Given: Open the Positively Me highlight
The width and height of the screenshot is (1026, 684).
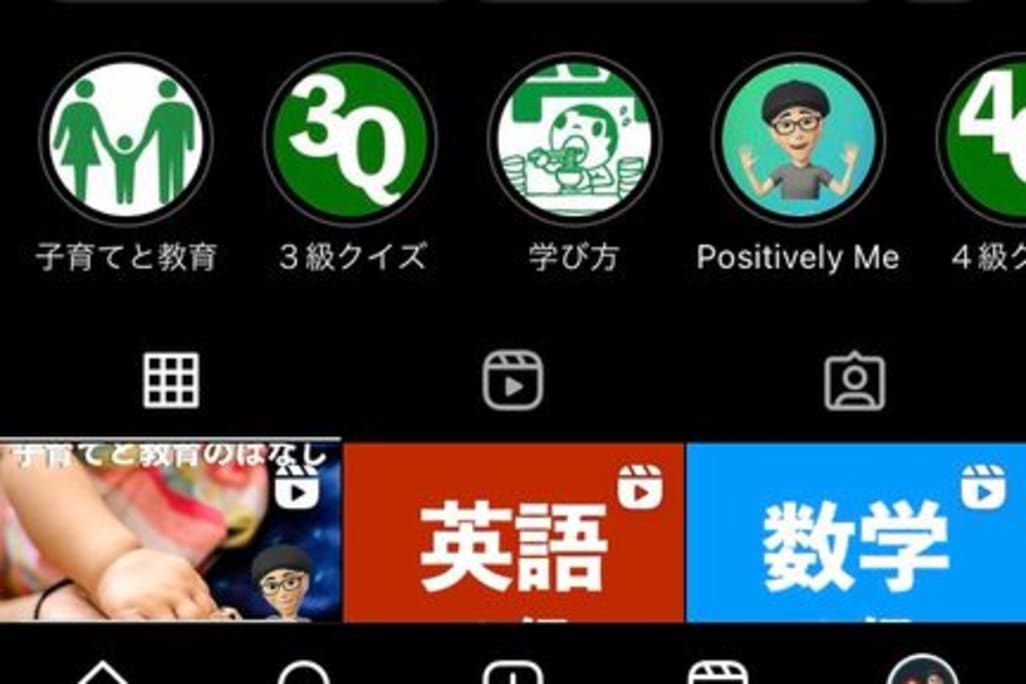Looking at the screenshot, I should point(798,139).
